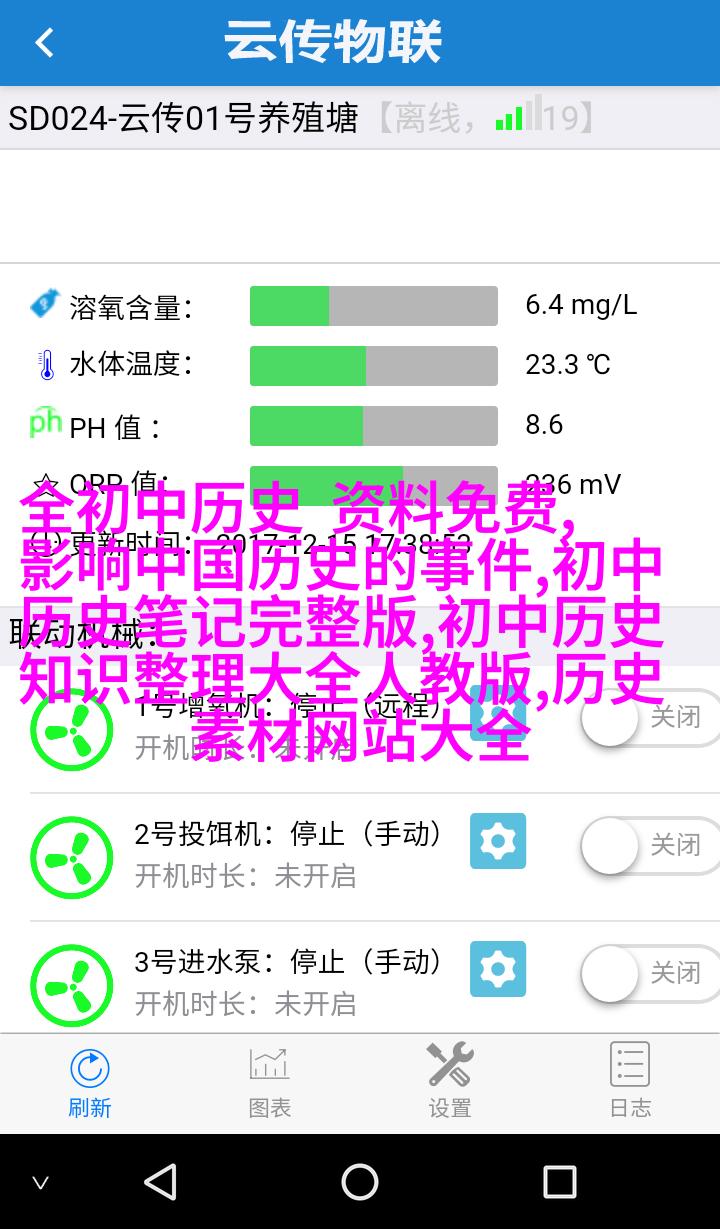Open the 设置 tab
The width and height of the screenshot is (720, 1229).
(x=450, y=1082)
